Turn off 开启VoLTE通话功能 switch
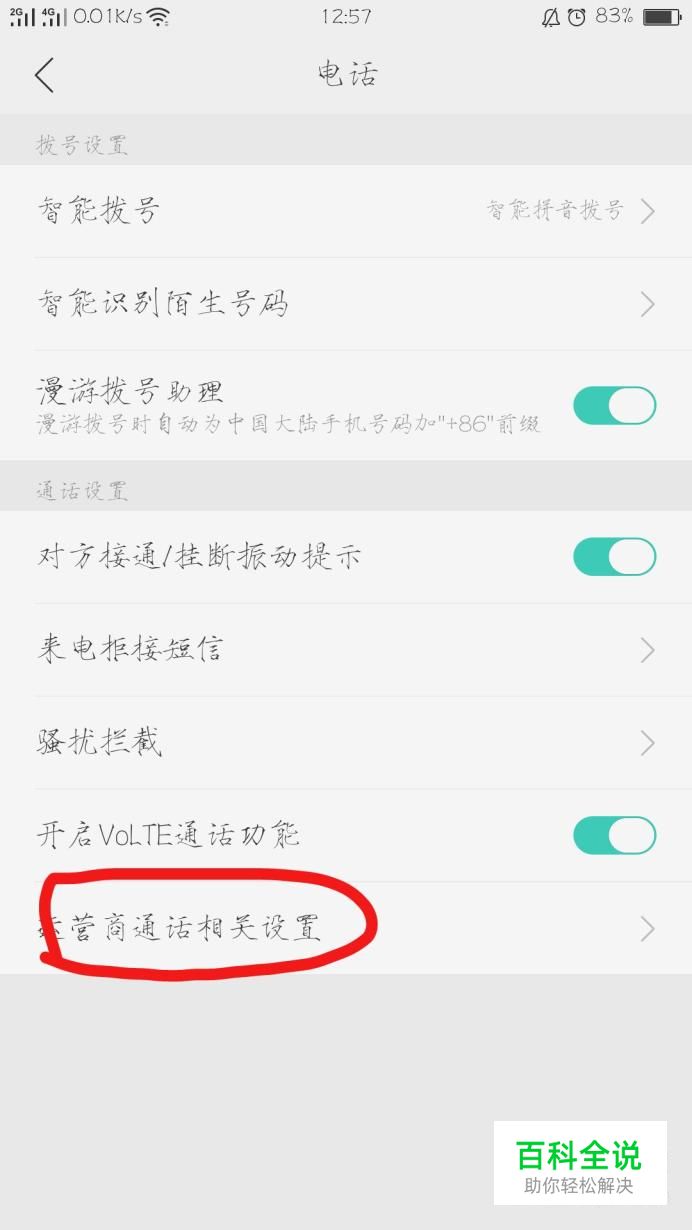The image size is (692, 1230). 614,835
